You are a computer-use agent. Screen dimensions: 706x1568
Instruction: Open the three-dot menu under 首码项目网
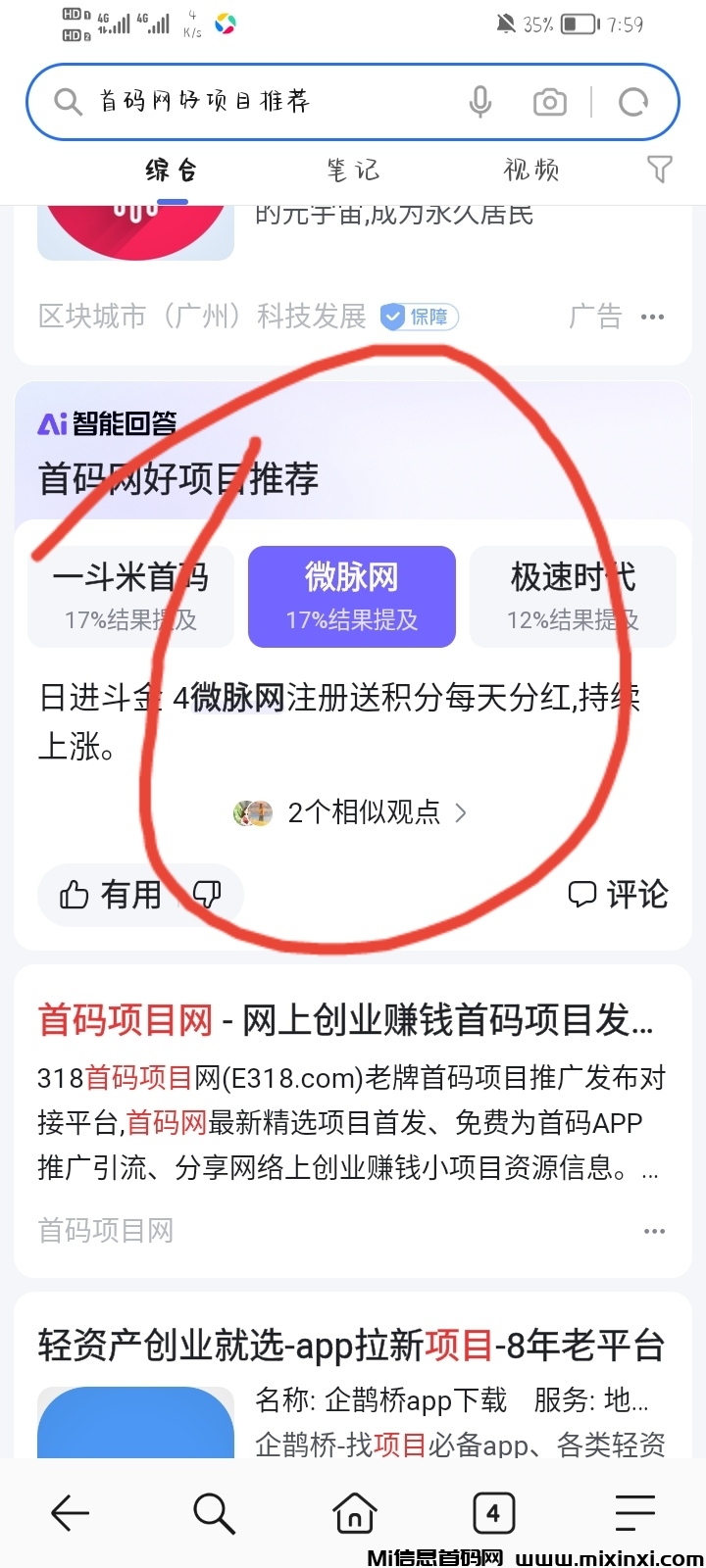pos(654,1230)
